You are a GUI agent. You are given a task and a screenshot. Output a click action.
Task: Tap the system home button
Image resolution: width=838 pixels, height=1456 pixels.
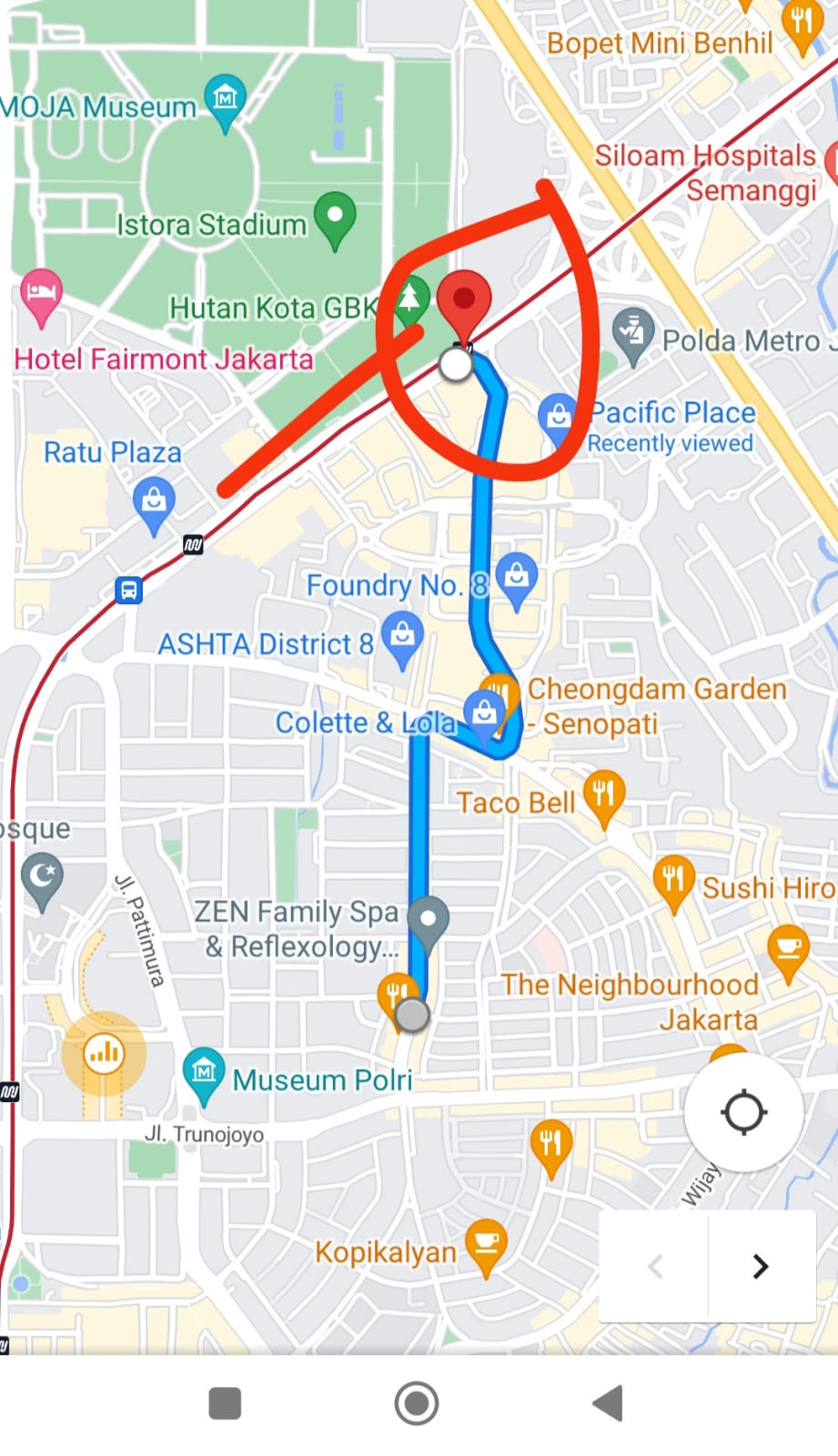click(x=417, y=1403)
